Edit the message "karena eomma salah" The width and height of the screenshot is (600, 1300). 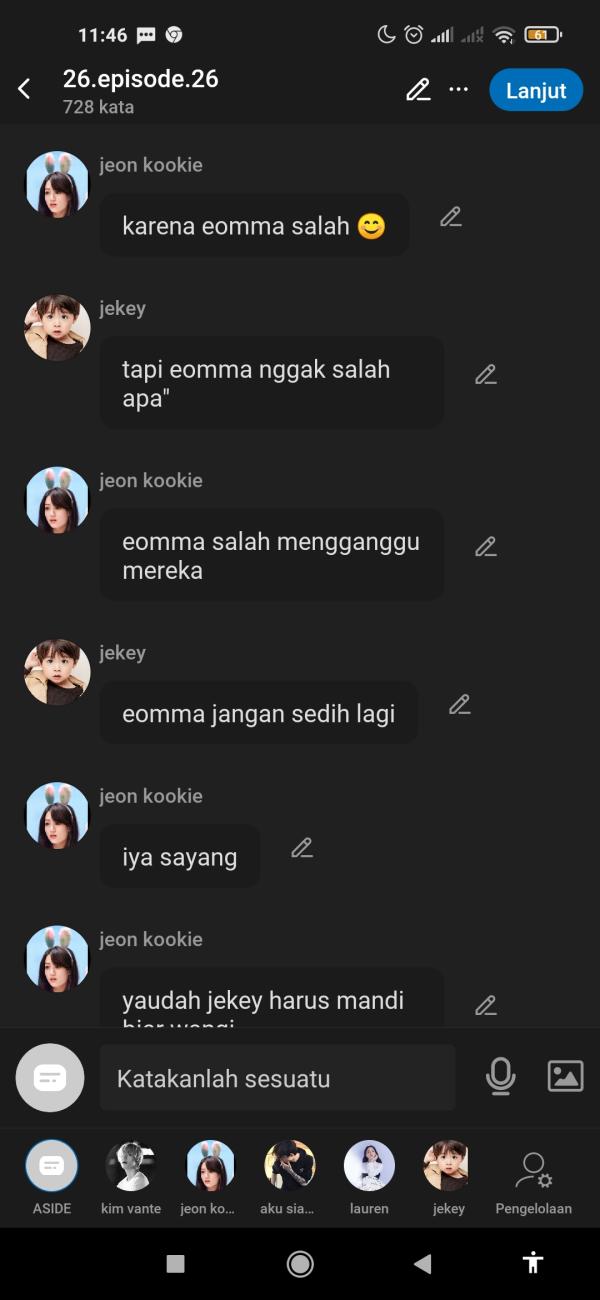click(451, 217)
